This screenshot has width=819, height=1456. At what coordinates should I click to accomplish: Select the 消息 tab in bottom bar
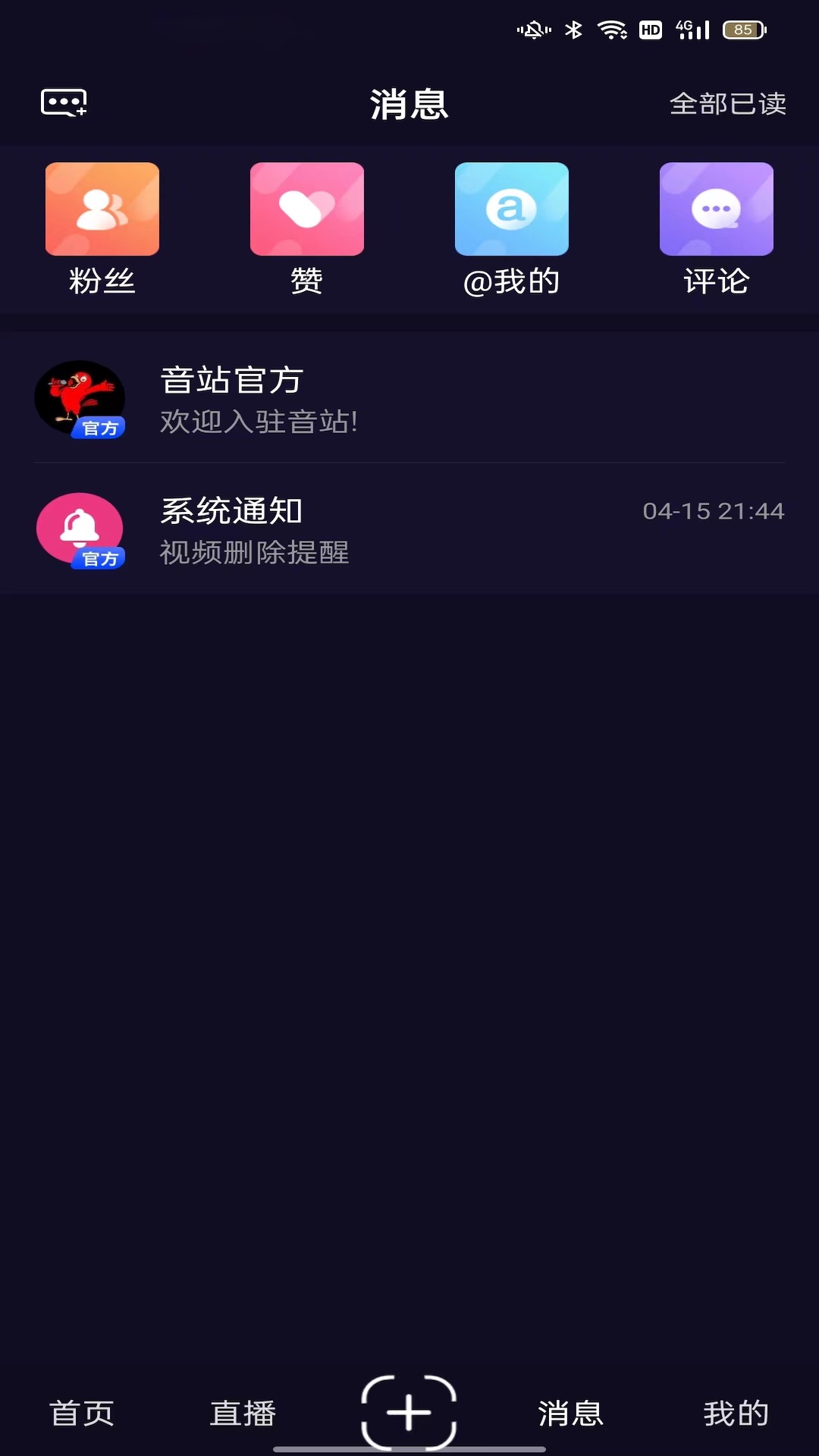tap(570, 1414)
